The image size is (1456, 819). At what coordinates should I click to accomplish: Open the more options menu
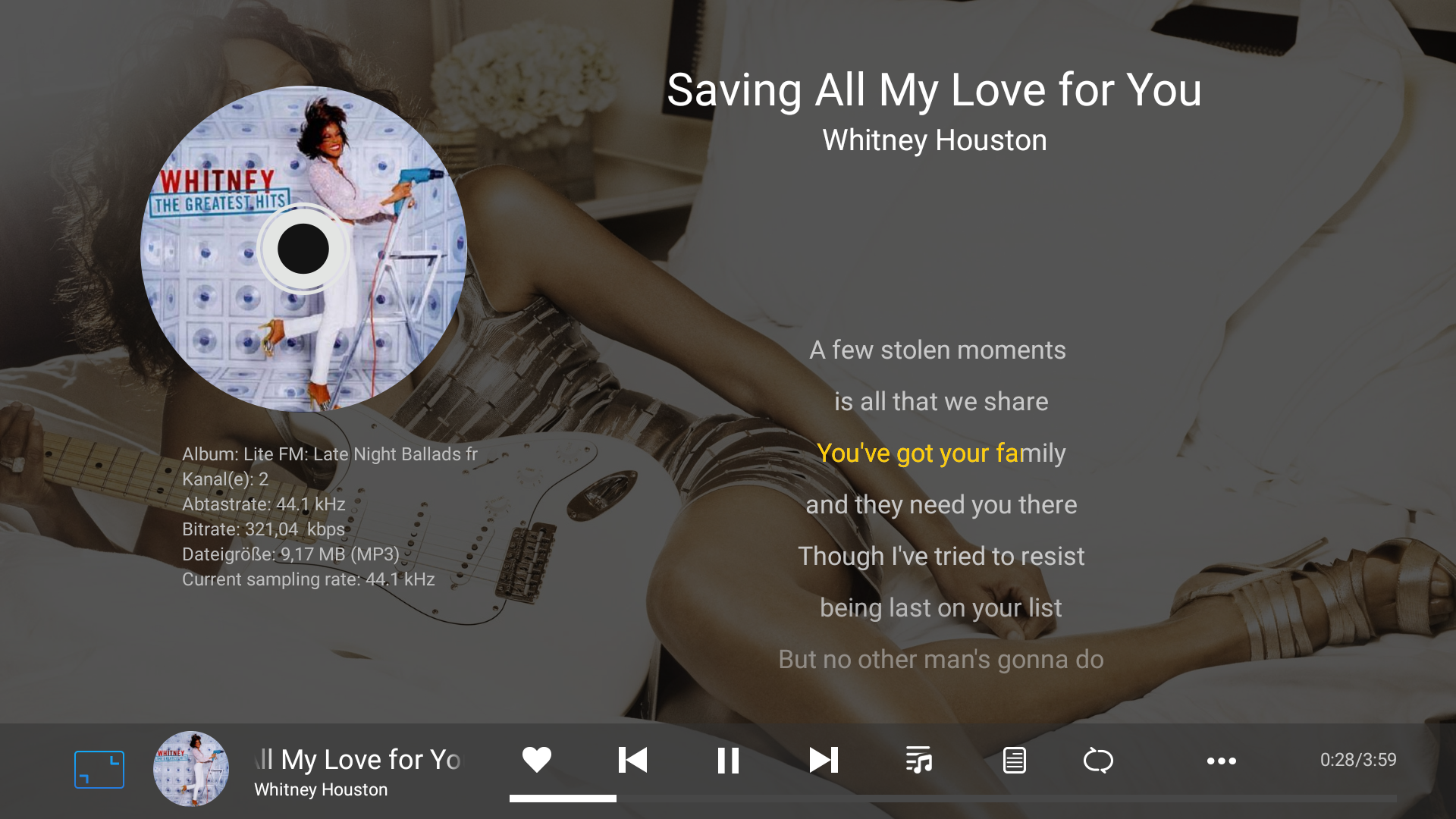pos(1221,761)
